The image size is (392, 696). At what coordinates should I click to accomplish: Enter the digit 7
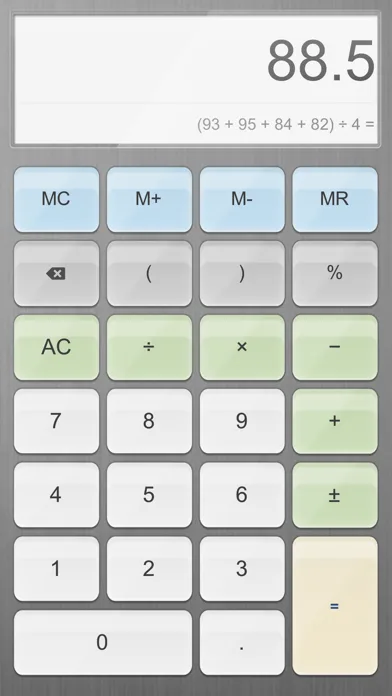[56, 421]
